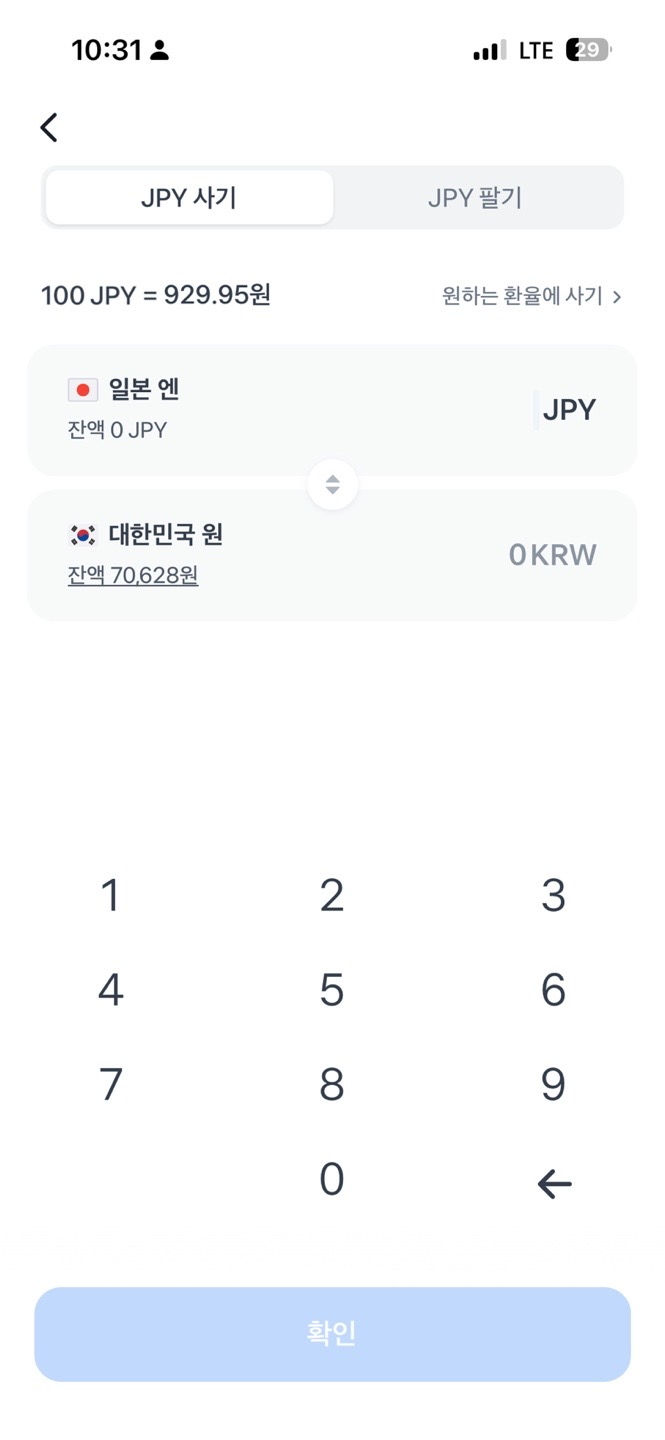Screen dimensions: 665x1440
Task: Enter digit 5 on the keypad
Action: [332, 990]
